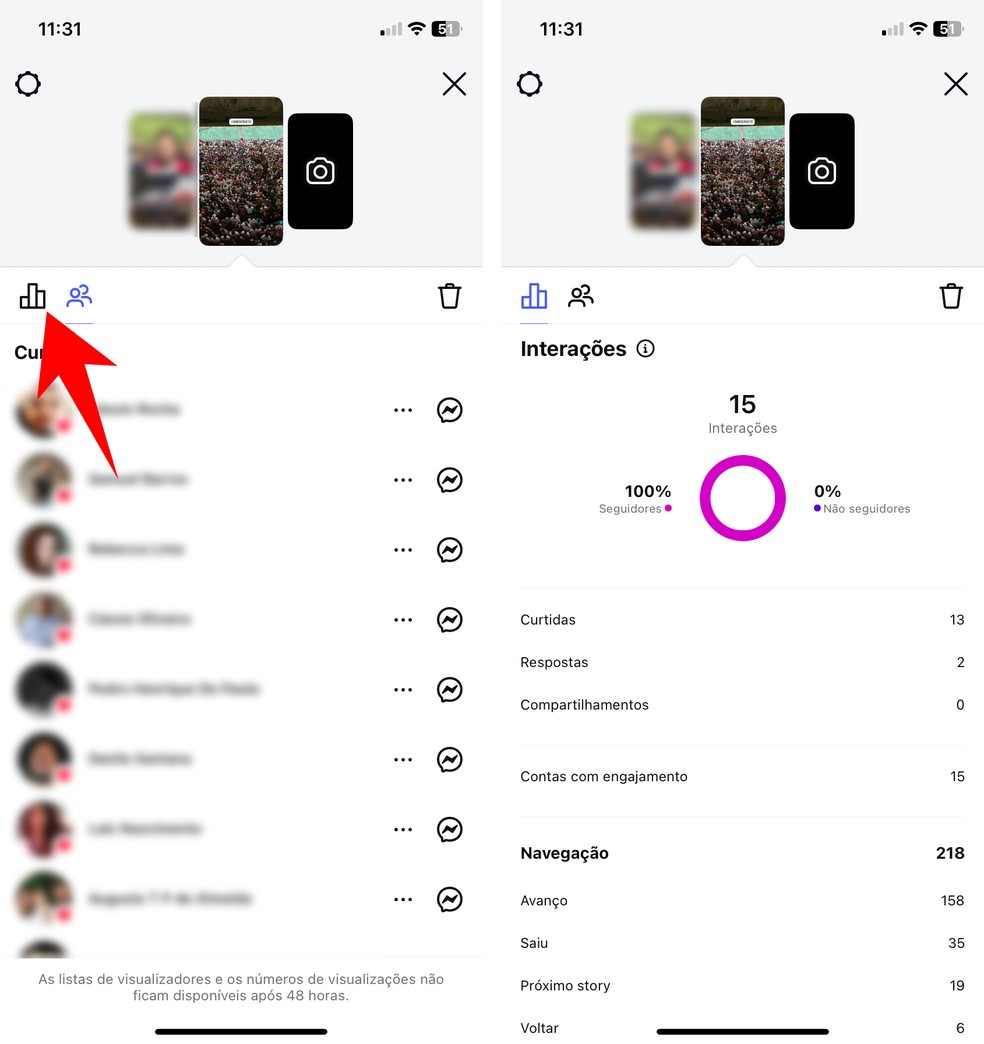
Task: Message the first viewer via Messenger icon
Action: click(450, 410)
